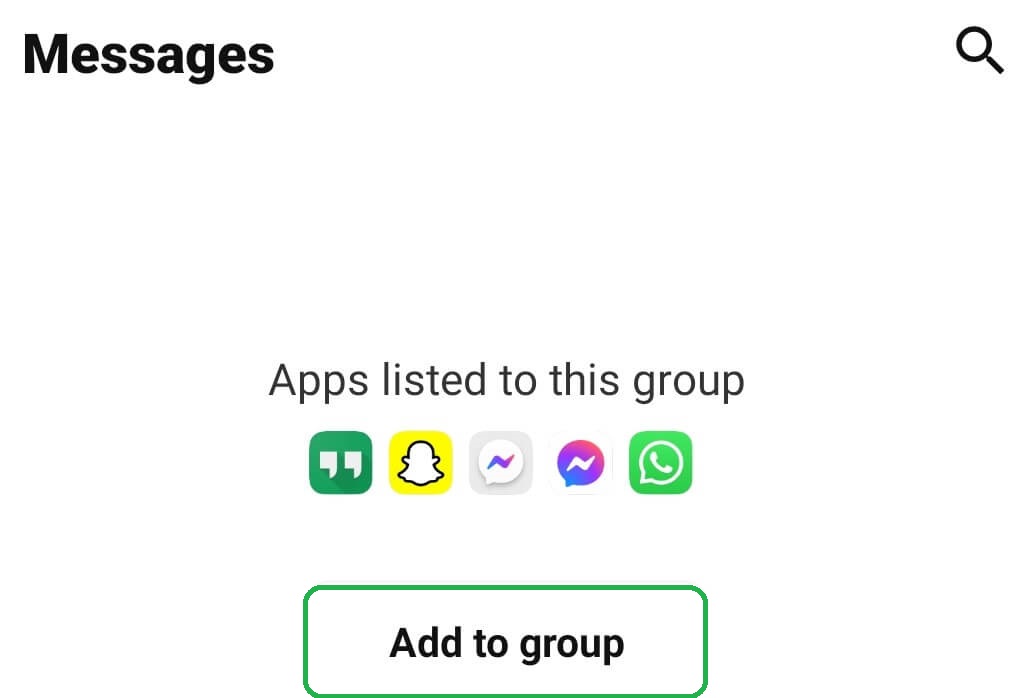Open the Messenger app icon

(580, 463)
